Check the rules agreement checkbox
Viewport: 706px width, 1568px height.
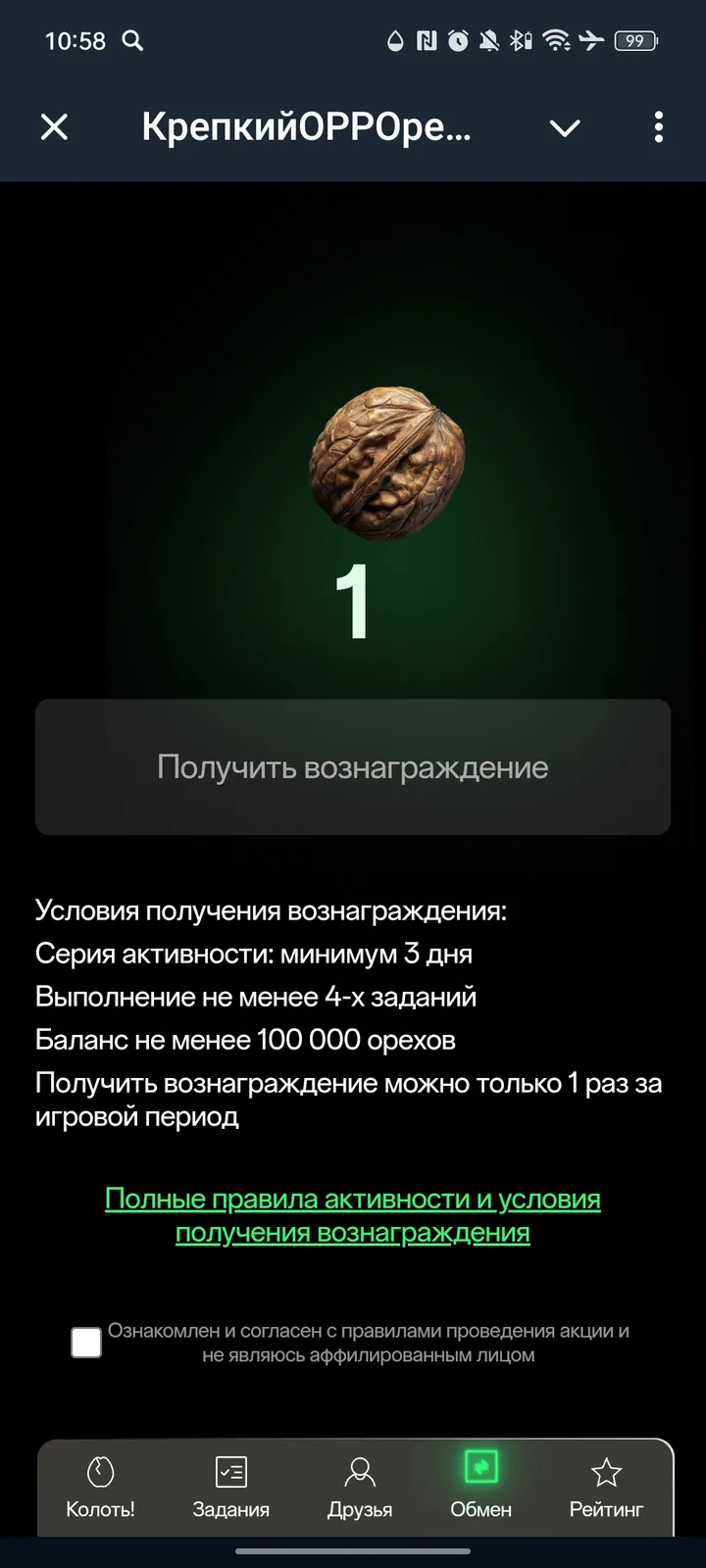(86, 1343)
